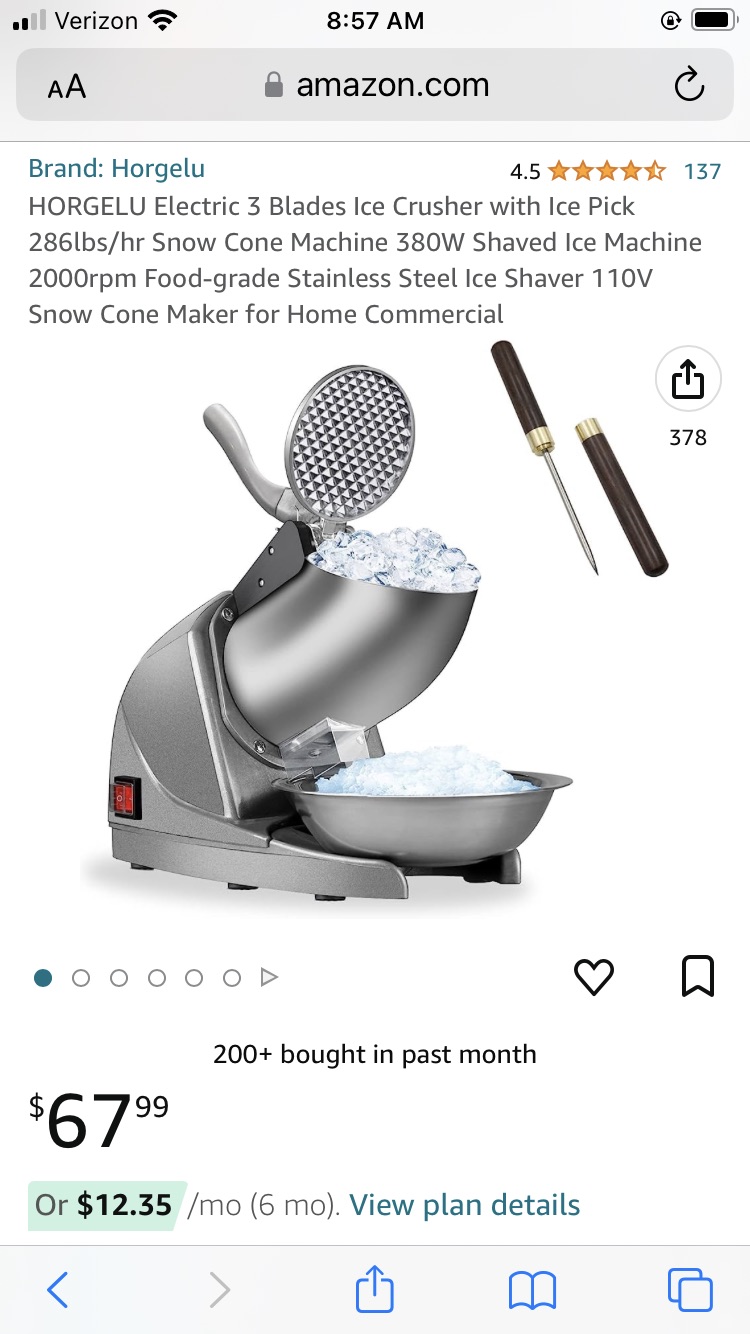Open the ice crusher product image

[340, 640]
